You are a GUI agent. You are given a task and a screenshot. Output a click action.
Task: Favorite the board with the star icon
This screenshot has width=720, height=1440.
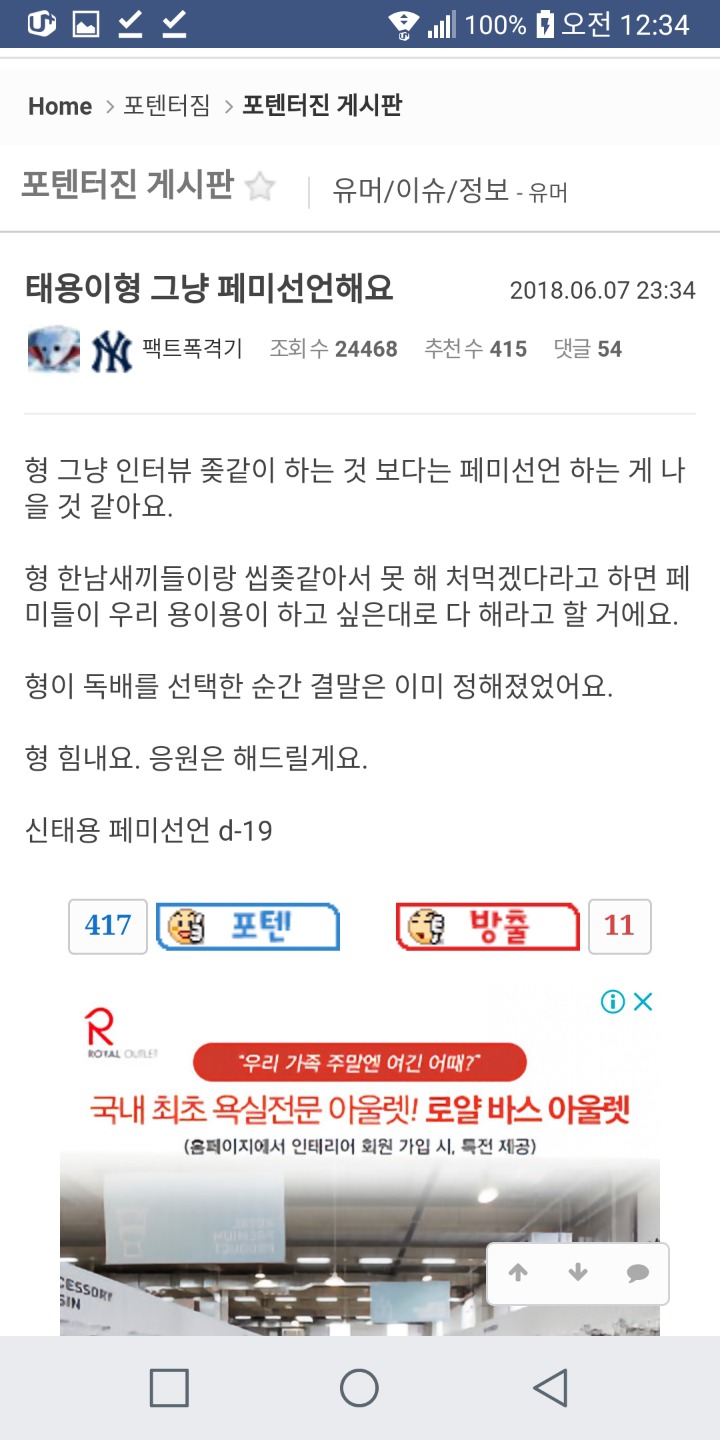pyautogui.click(x=260, y=187)
